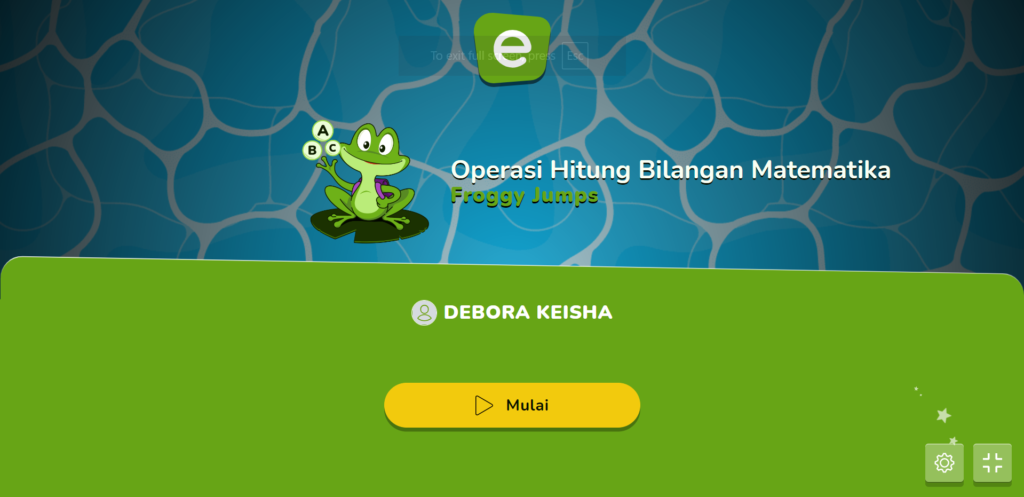The height and width of the screenshot is (497, 1024).
Task: Exit full screen mode
Action: coord(992,463)
